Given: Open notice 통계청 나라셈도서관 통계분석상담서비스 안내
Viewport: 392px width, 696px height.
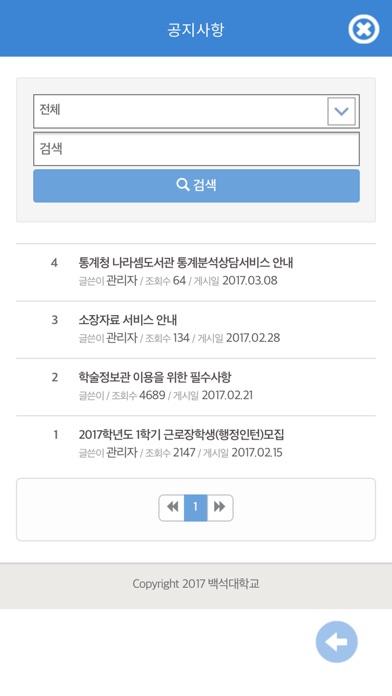Looking at the screenshot, I should 186,263.
